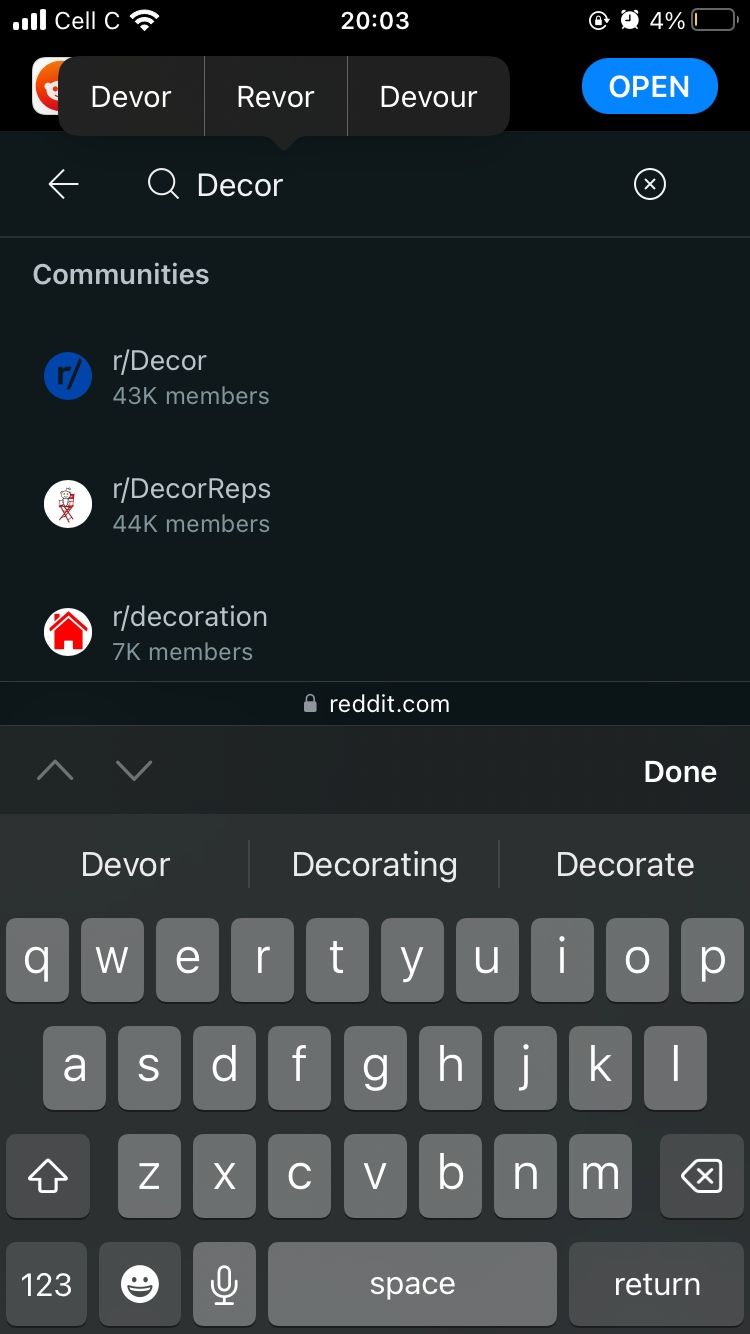750x1334 pixels.
Task: Open the emoji keyboard
Action: (140, 1284)
